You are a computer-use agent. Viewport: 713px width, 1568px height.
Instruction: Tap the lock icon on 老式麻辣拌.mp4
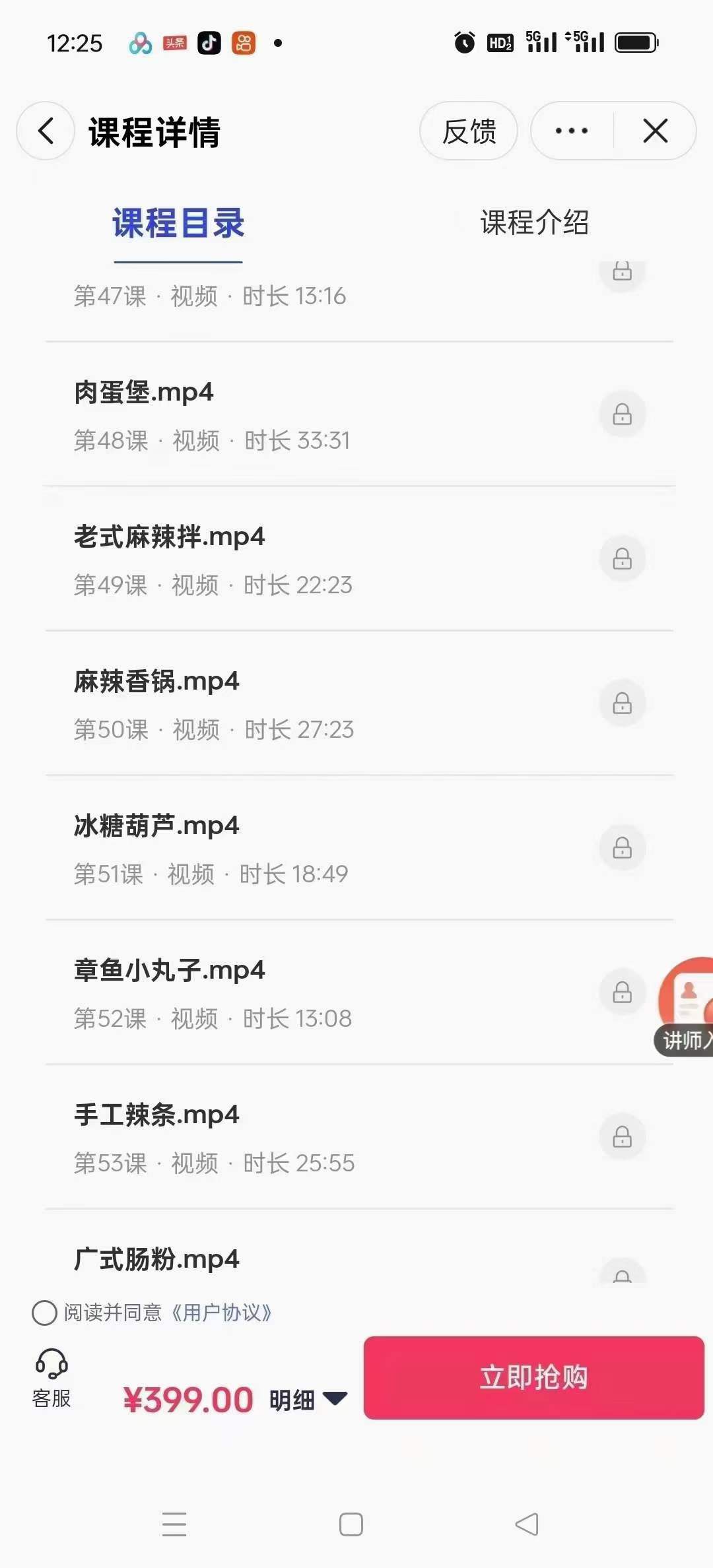coord(623,559)
